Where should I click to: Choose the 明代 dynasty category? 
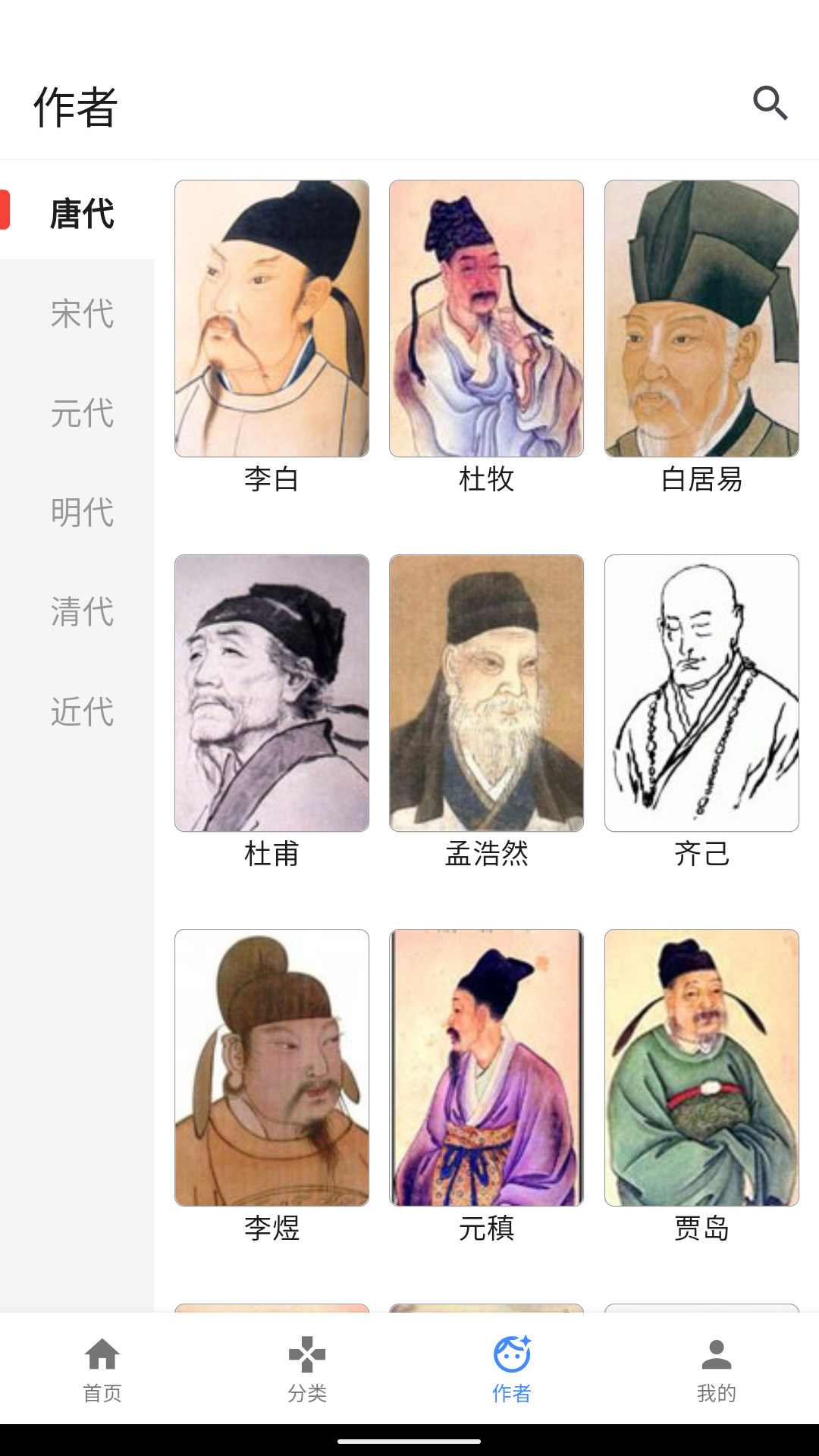pyautogui.click(x=82, y=513)
